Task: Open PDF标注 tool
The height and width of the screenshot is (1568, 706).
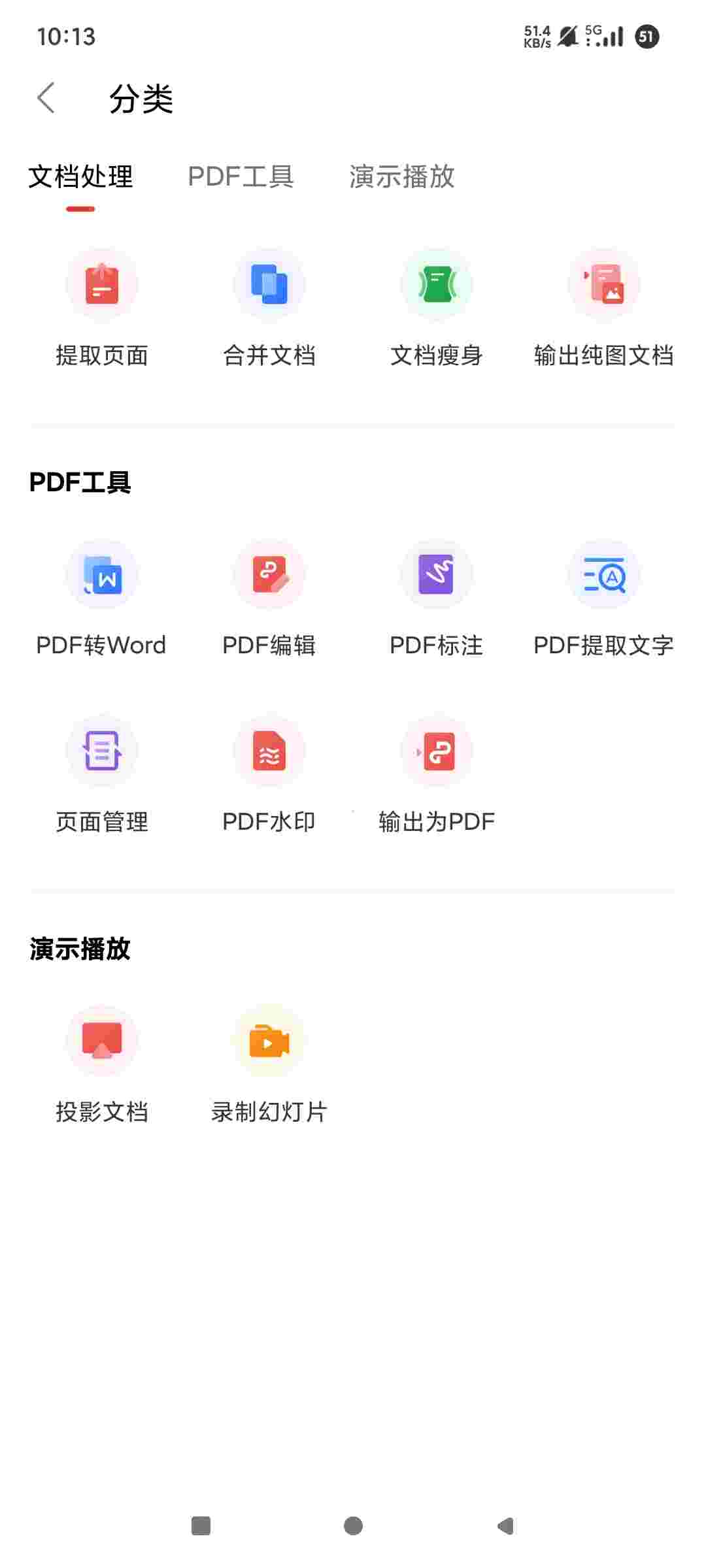Action: [437, 598]
